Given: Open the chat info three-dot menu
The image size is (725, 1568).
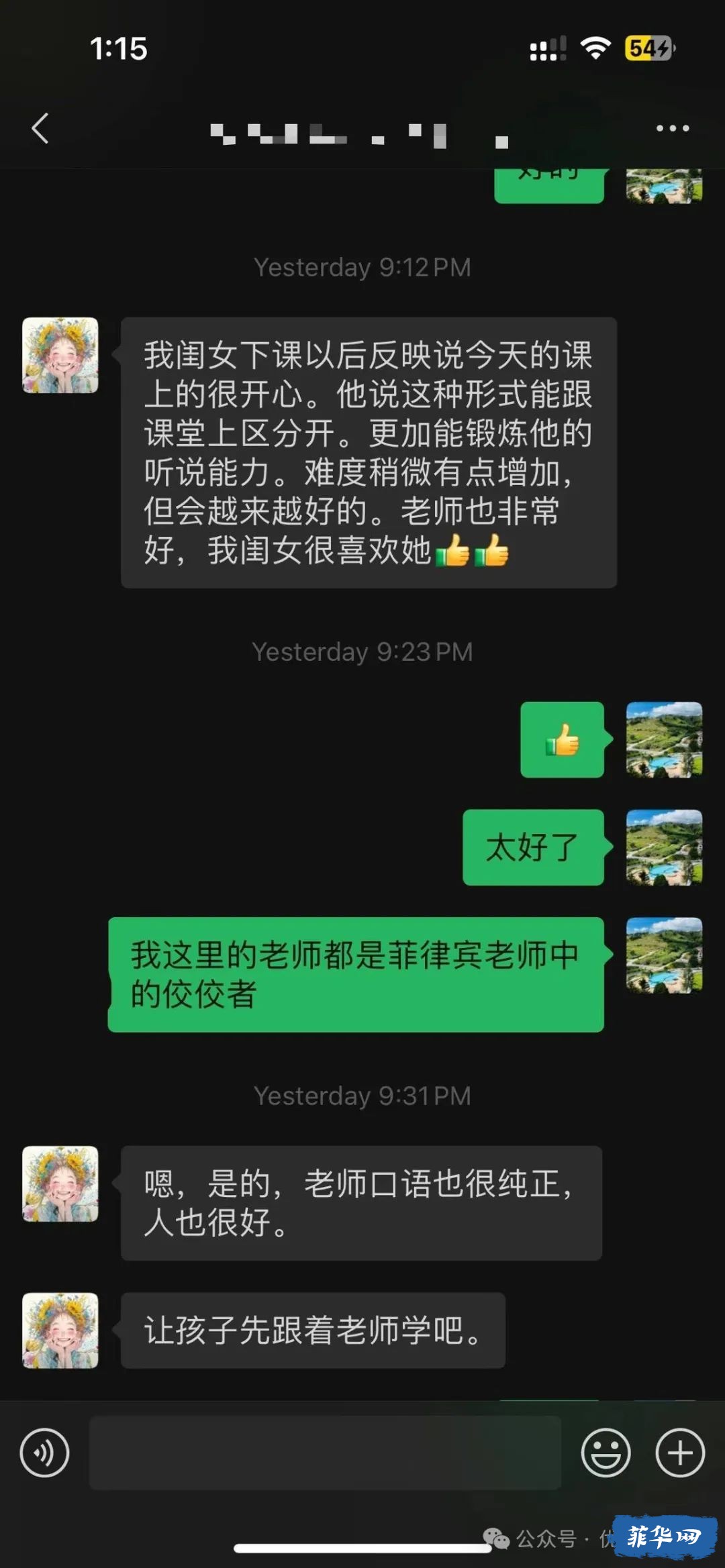Looking at the screenshot, I should tap(672, 128).
